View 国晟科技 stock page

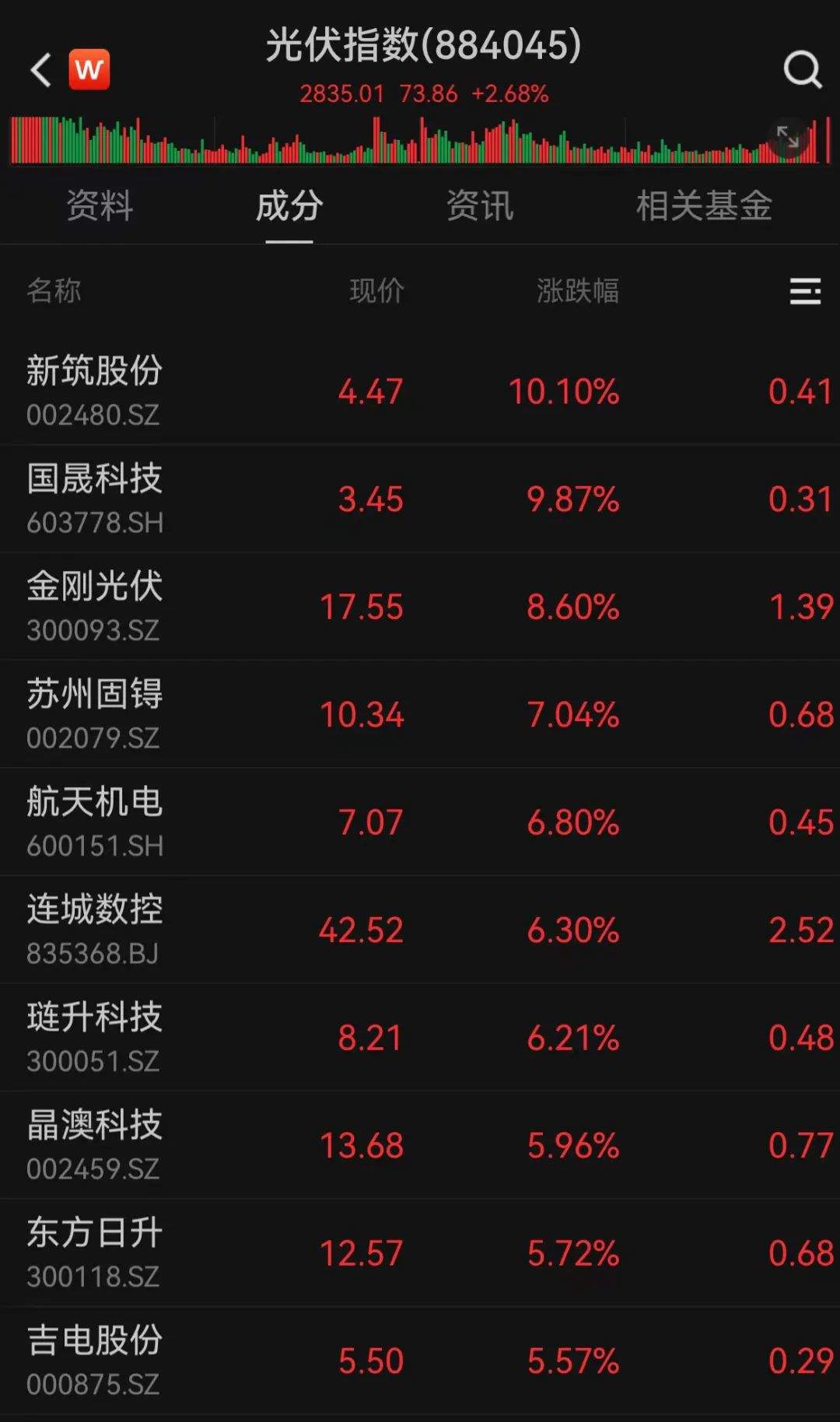click(95, 498)
